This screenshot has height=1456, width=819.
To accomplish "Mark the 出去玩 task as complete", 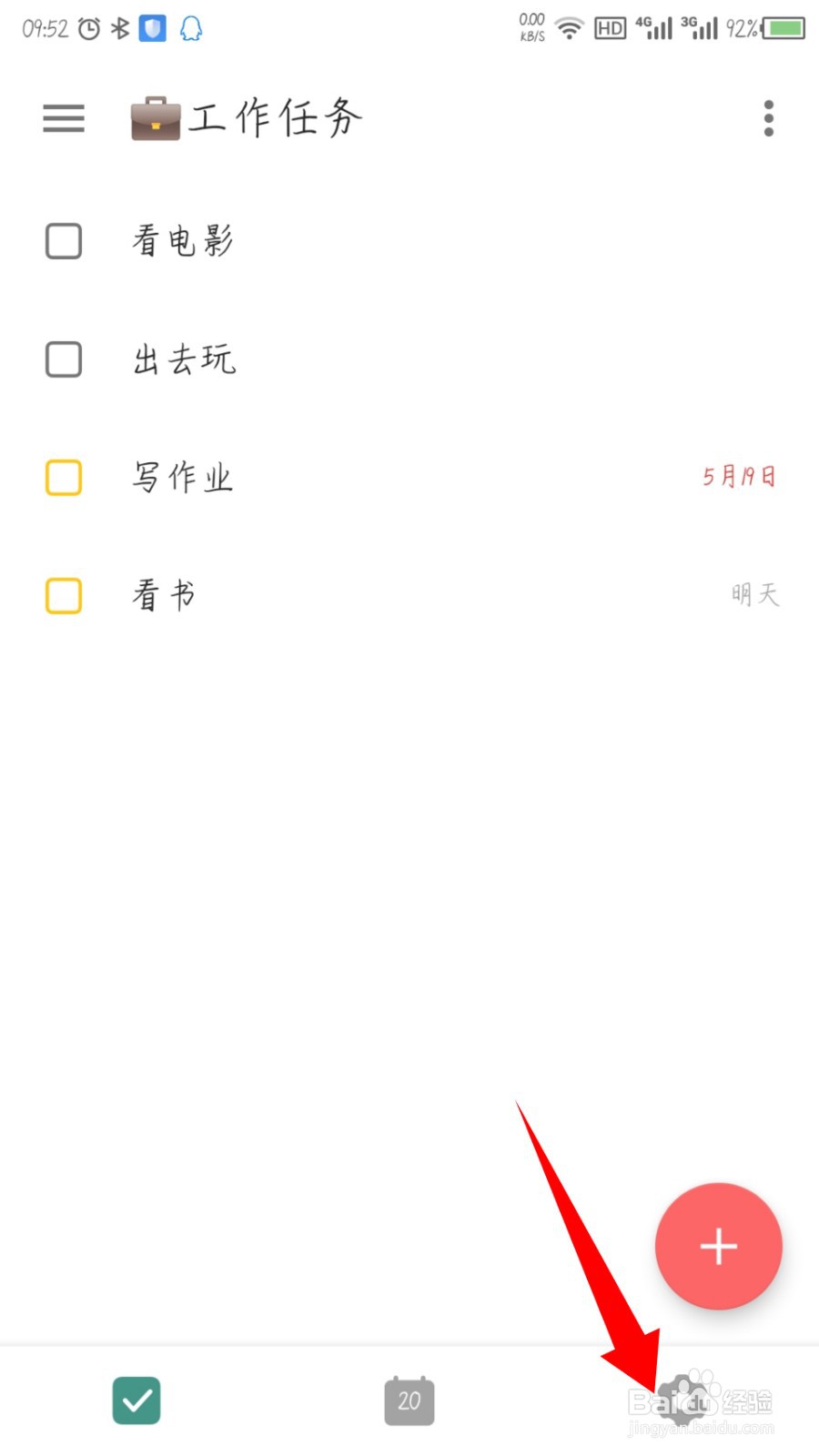I will [x=63, y=359].
